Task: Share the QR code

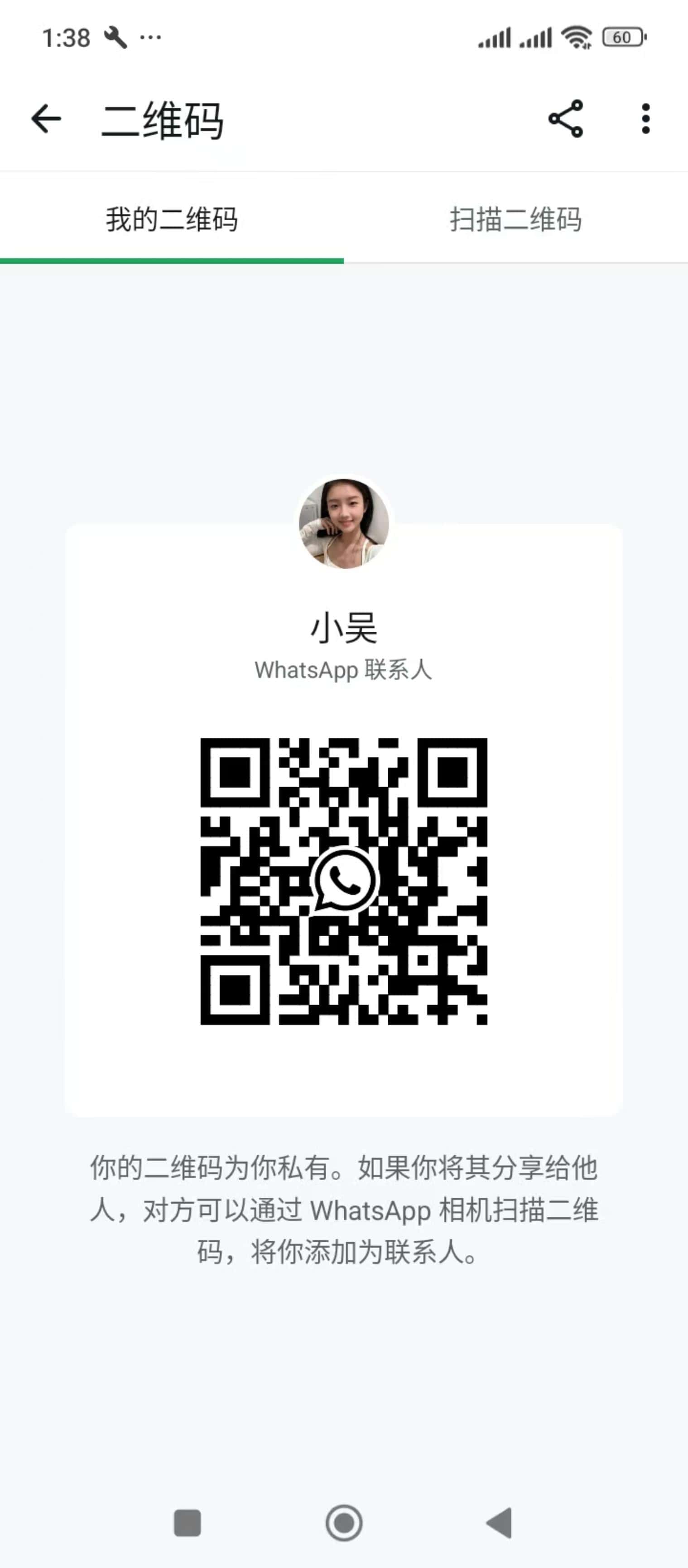Action: pyautogui.click(x=566, y=119)
